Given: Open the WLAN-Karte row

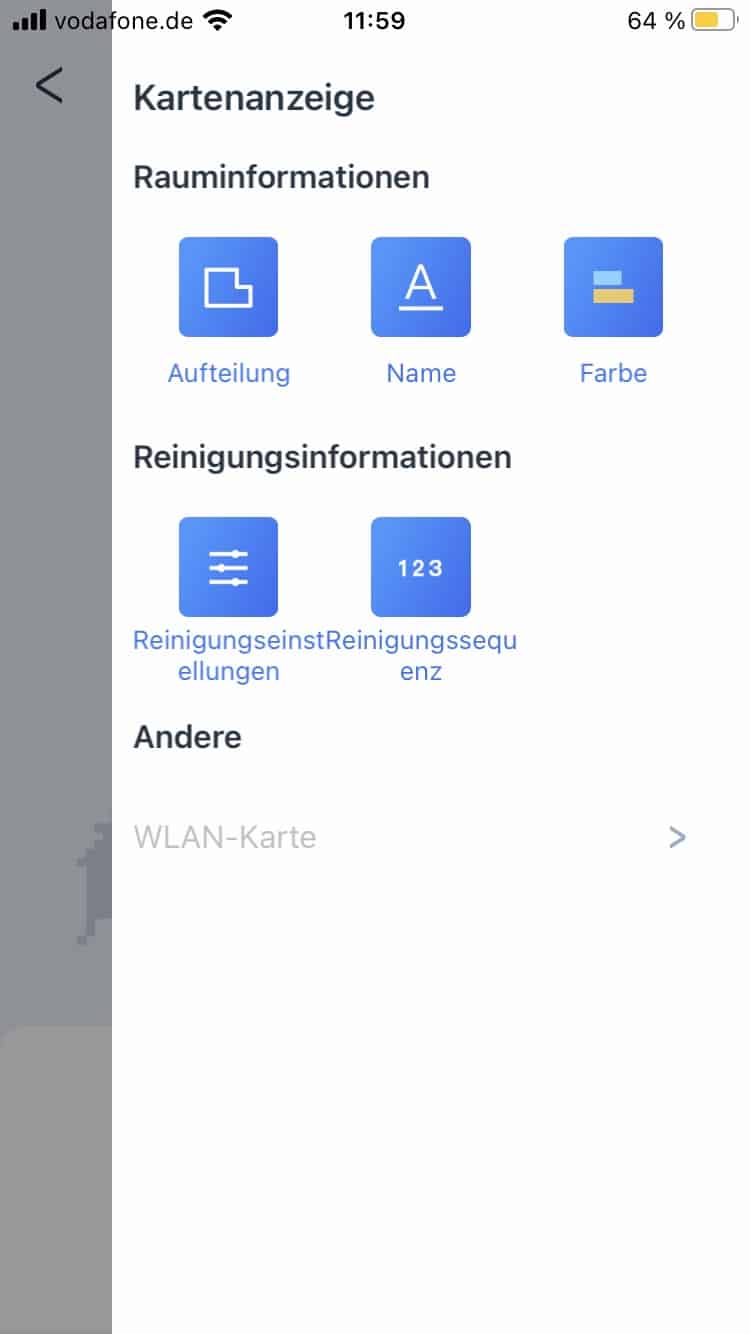Looking at the screenshot, I should (x=411, y=837).
